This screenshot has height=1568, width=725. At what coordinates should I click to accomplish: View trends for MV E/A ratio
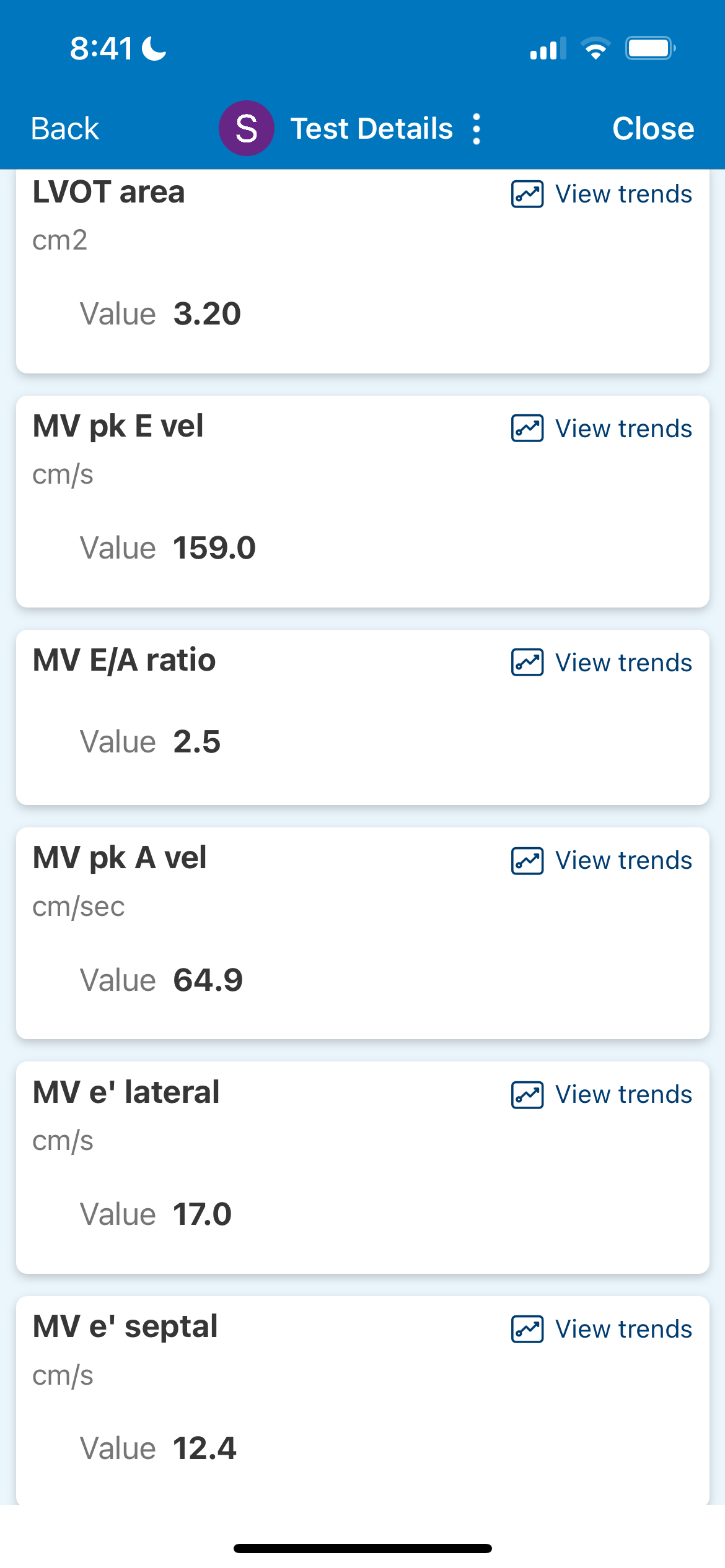[x=601, y=663]
